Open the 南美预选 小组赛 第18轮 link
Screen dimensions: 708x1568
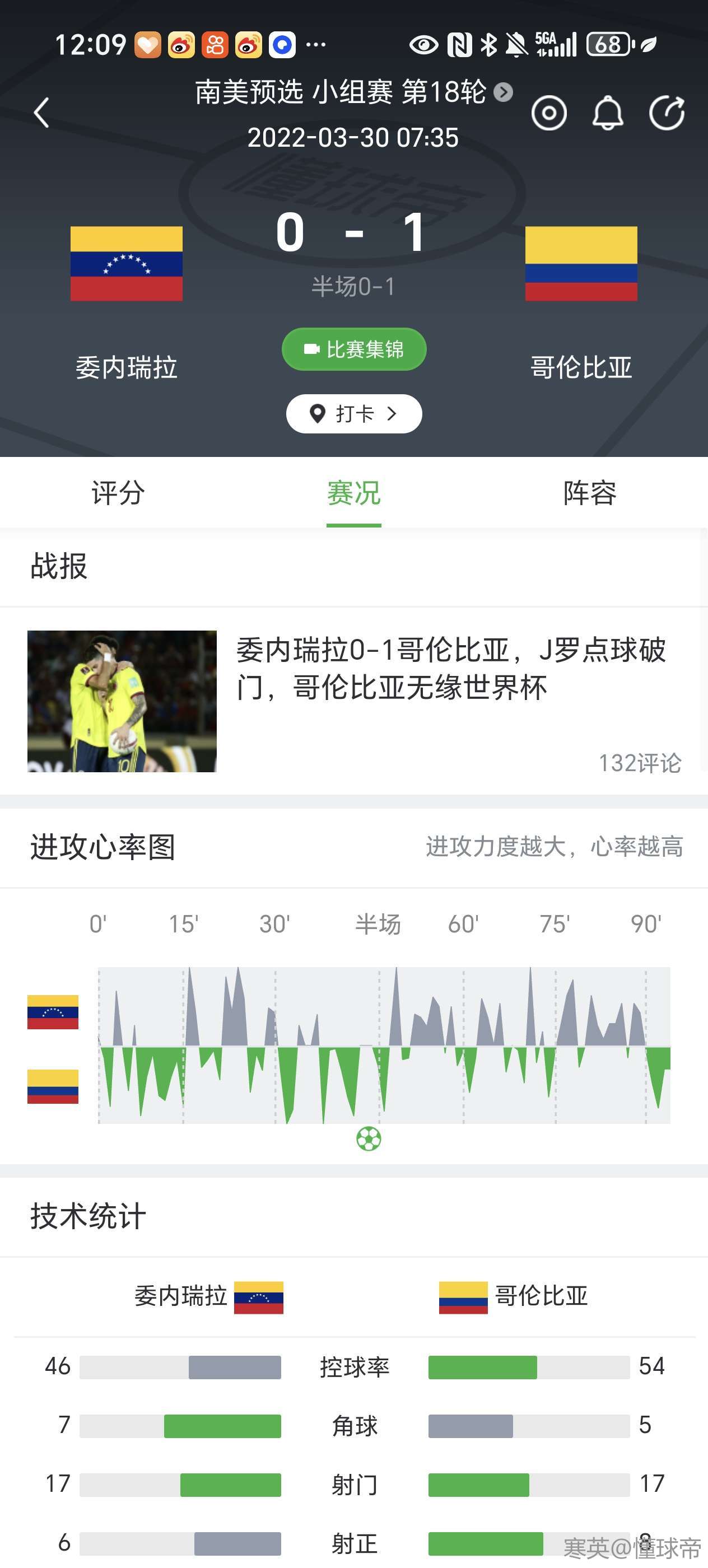(x=353, y=92)
